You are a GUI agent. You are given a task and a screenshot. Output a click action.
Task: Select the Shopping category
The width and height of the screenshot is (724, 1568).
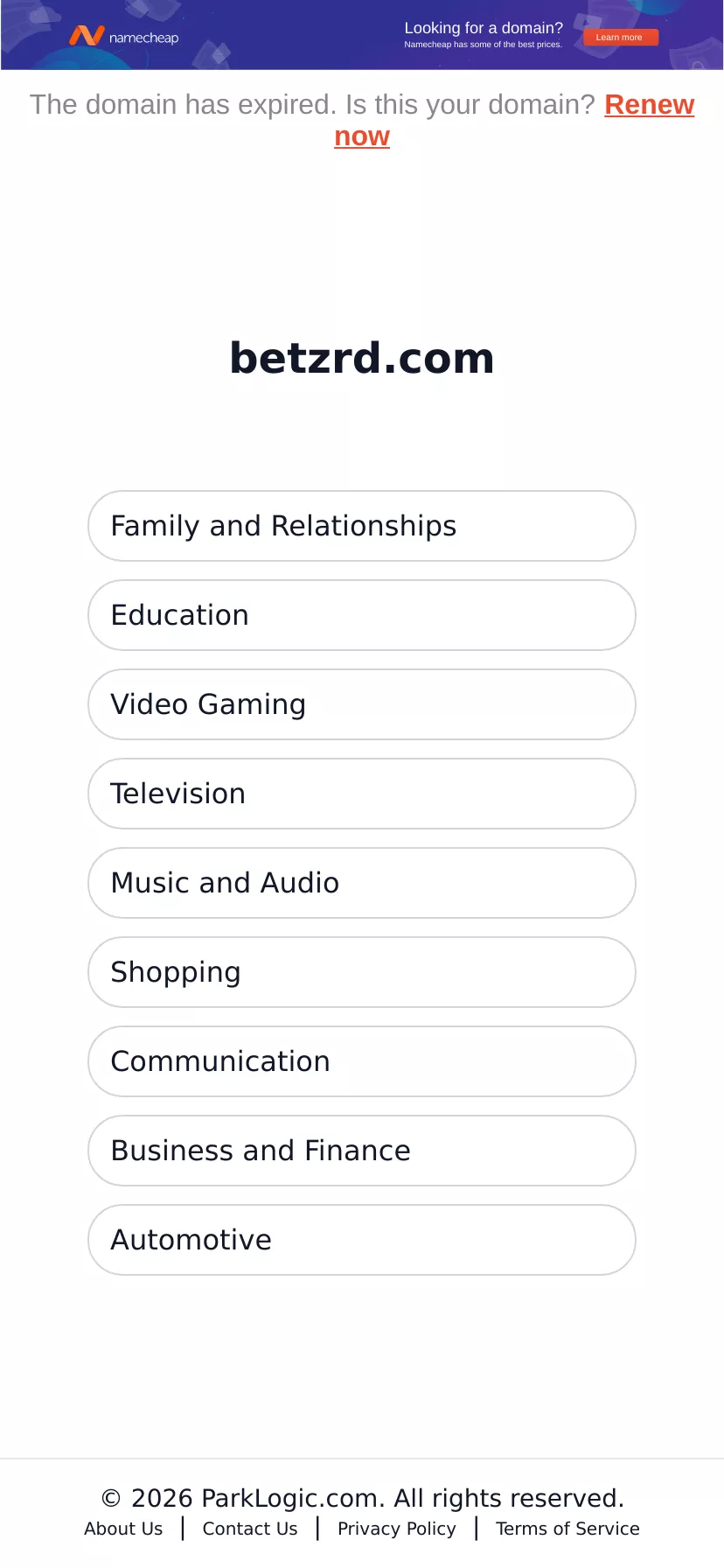[x=362, y=972]
